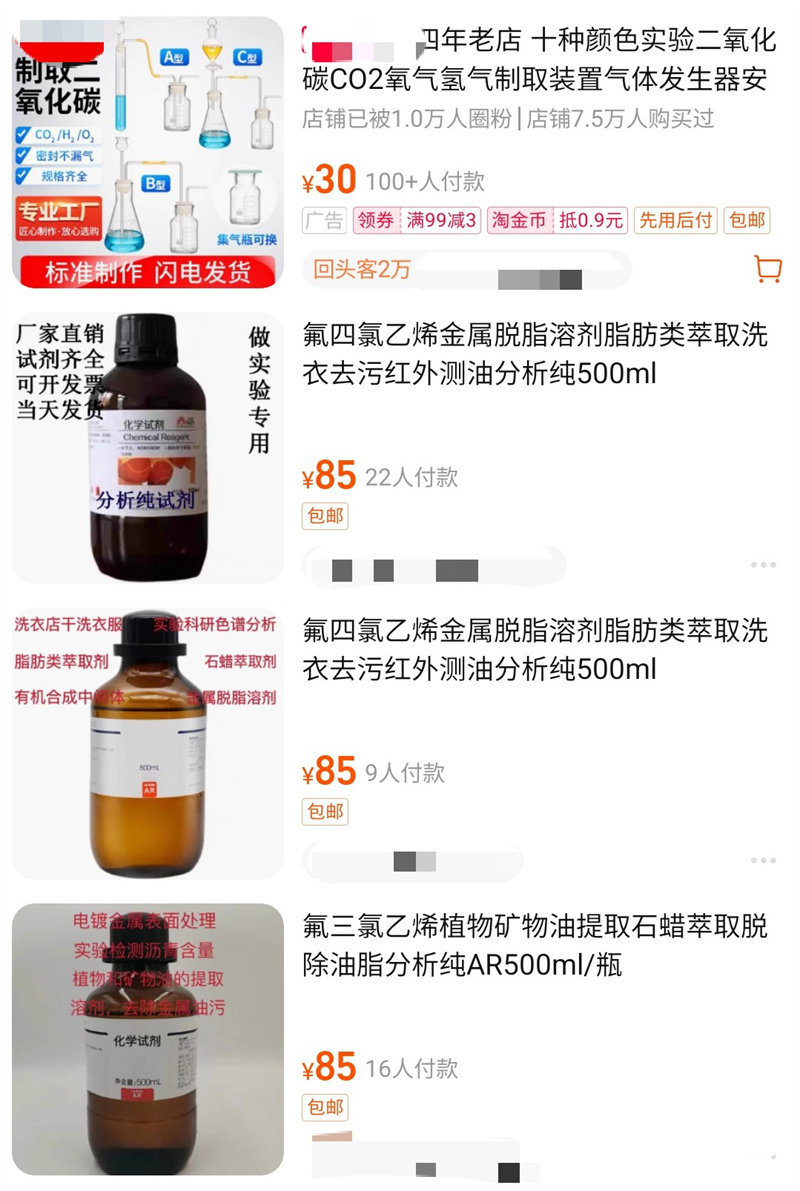
Task: Open the 氟四氯乙烯 listing with 9人付款
Action: tap(535, 649)
